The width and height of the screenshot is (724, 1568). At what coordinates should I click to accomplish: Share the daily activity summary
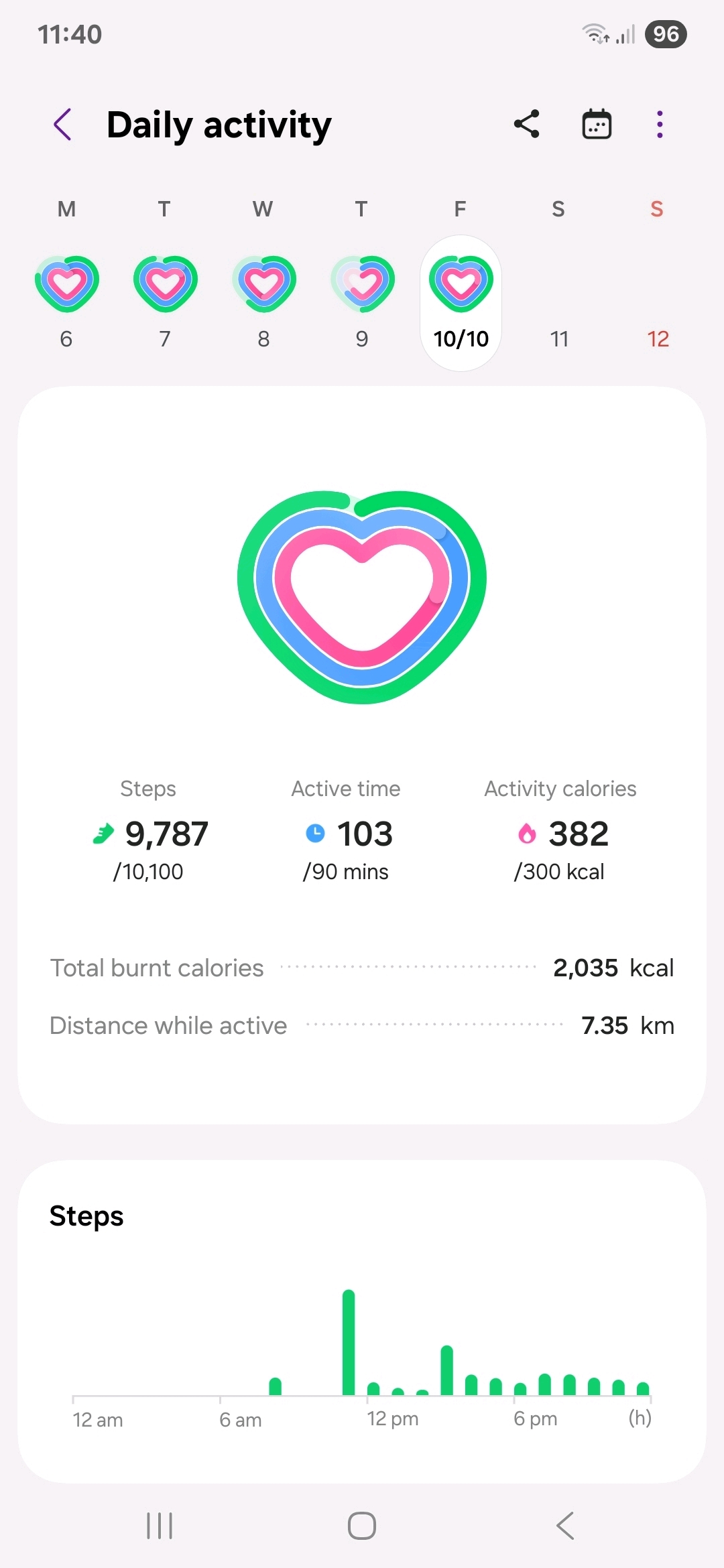tap(527, 125)
